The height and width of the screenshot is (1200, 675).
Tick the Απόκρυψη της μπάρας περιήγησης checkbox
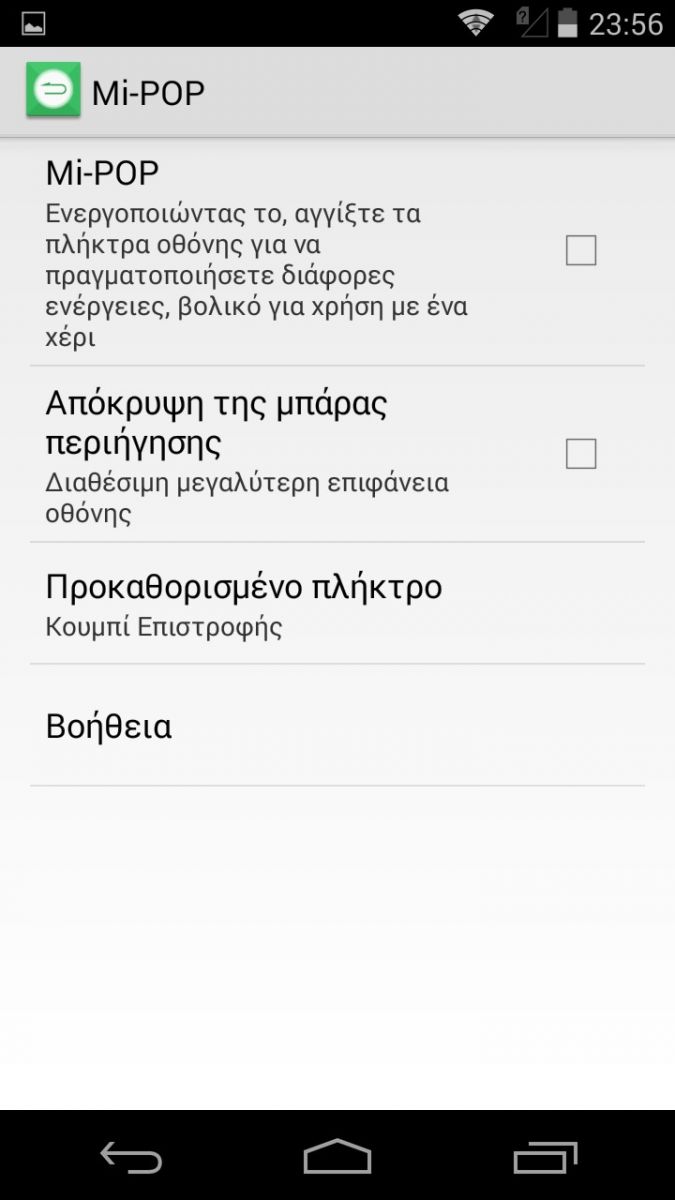click(581, 454)
